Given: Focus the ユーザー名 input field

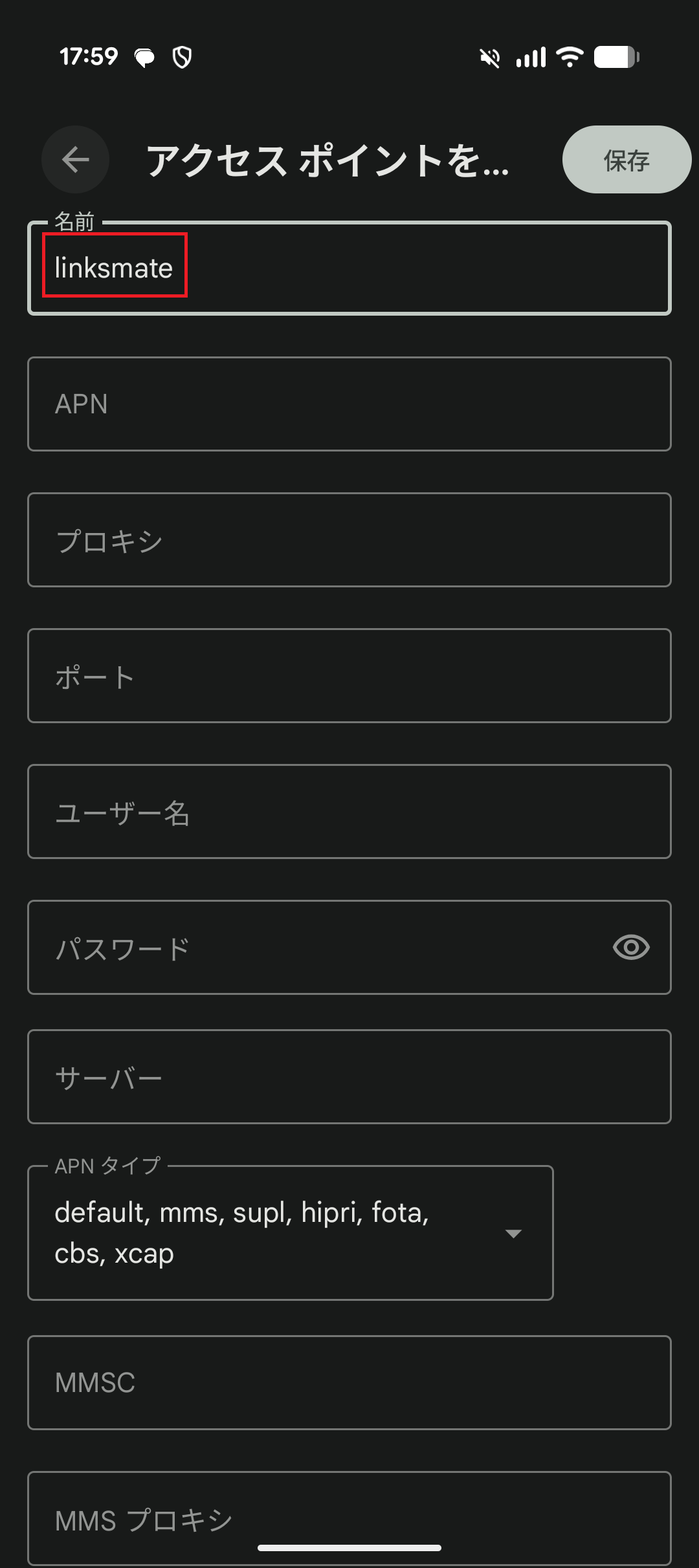Looking at the screenshot, I should 349,812.
